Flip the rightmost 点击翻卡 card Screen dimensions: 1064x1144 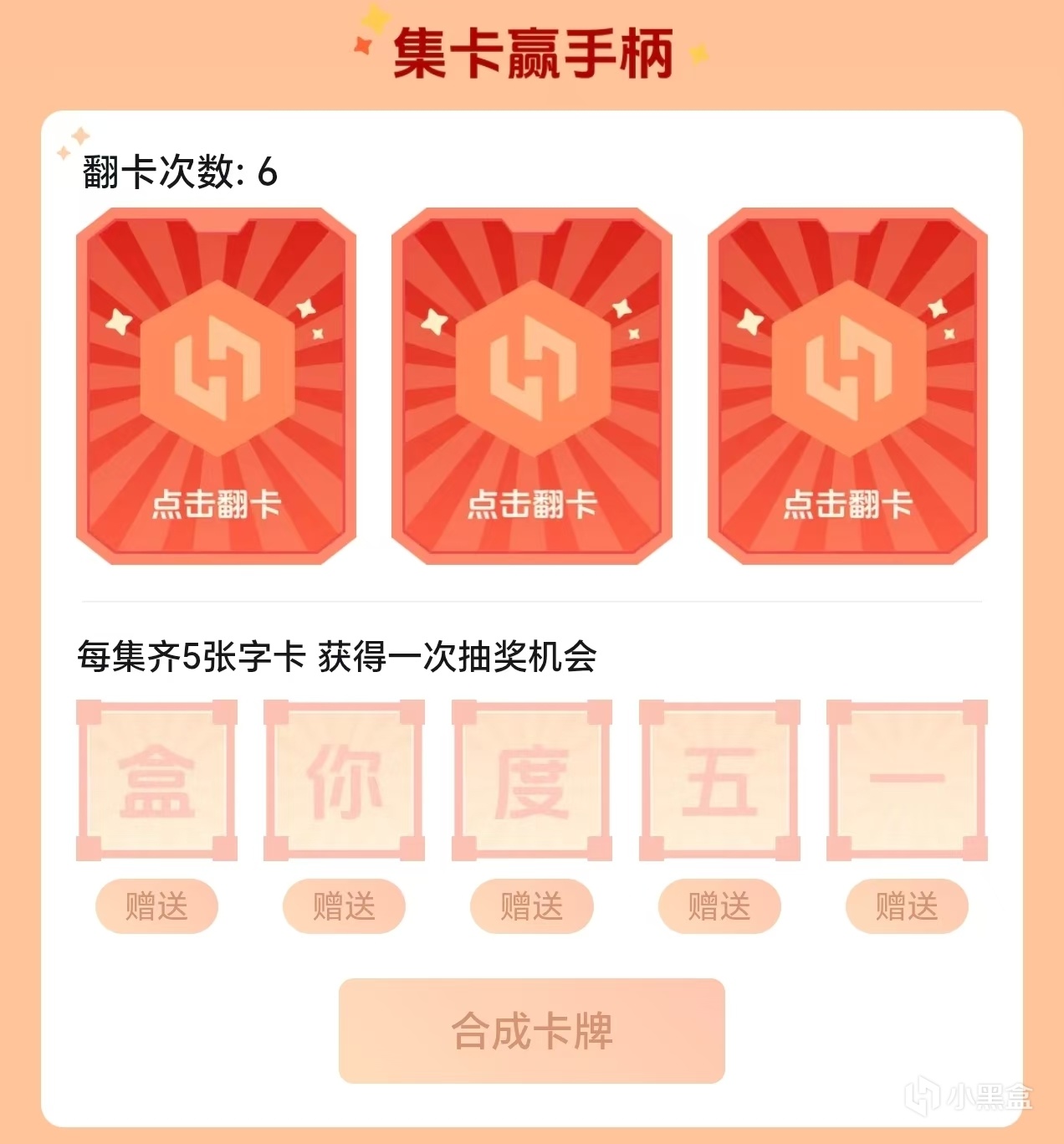pyautogui.click(x=847, y=387)
